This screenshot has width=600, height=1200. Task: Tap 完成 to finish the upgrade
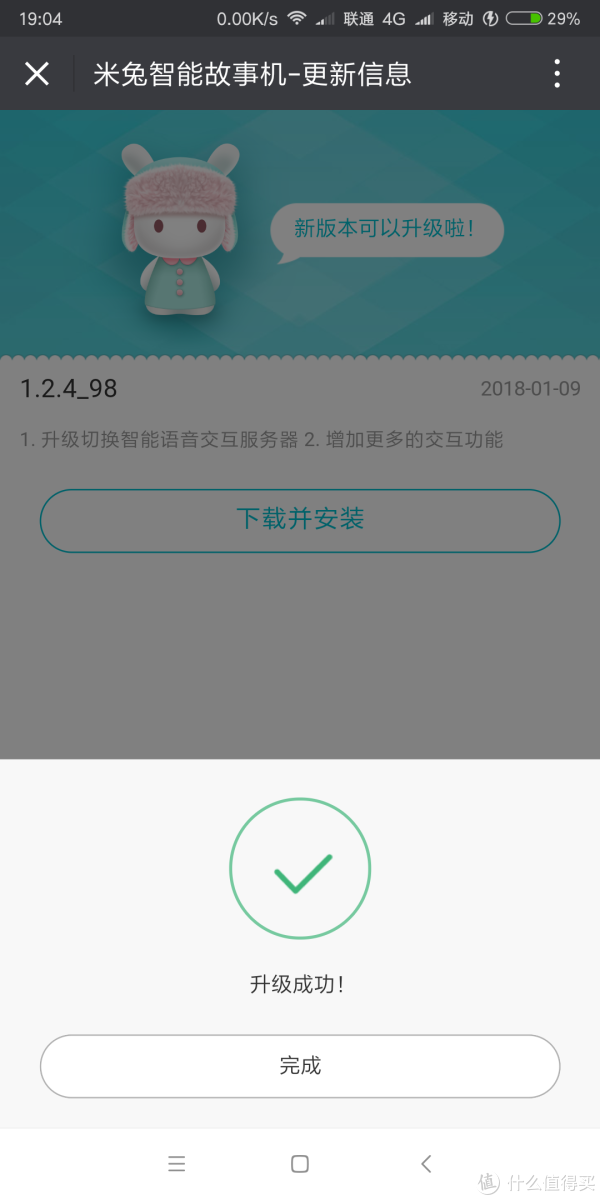point(300,1066)
